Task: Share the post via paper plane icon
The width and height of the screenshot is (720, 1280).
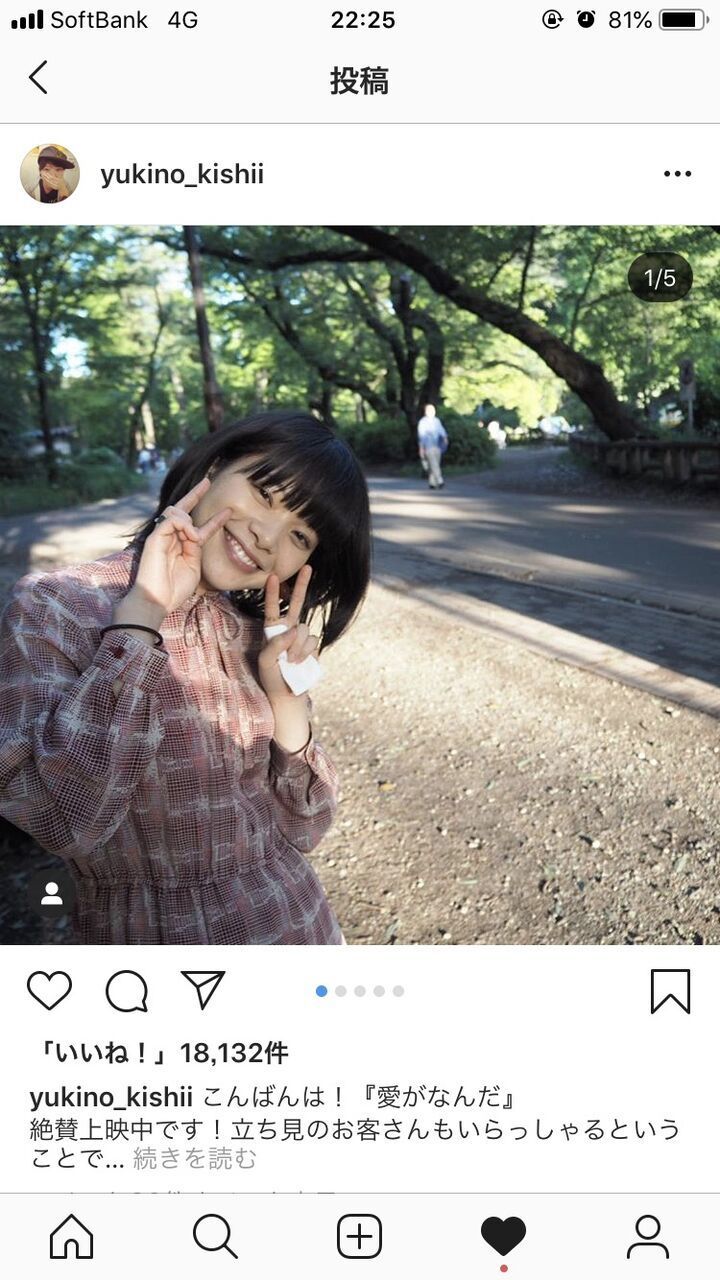Action: (x=203, y=990)
